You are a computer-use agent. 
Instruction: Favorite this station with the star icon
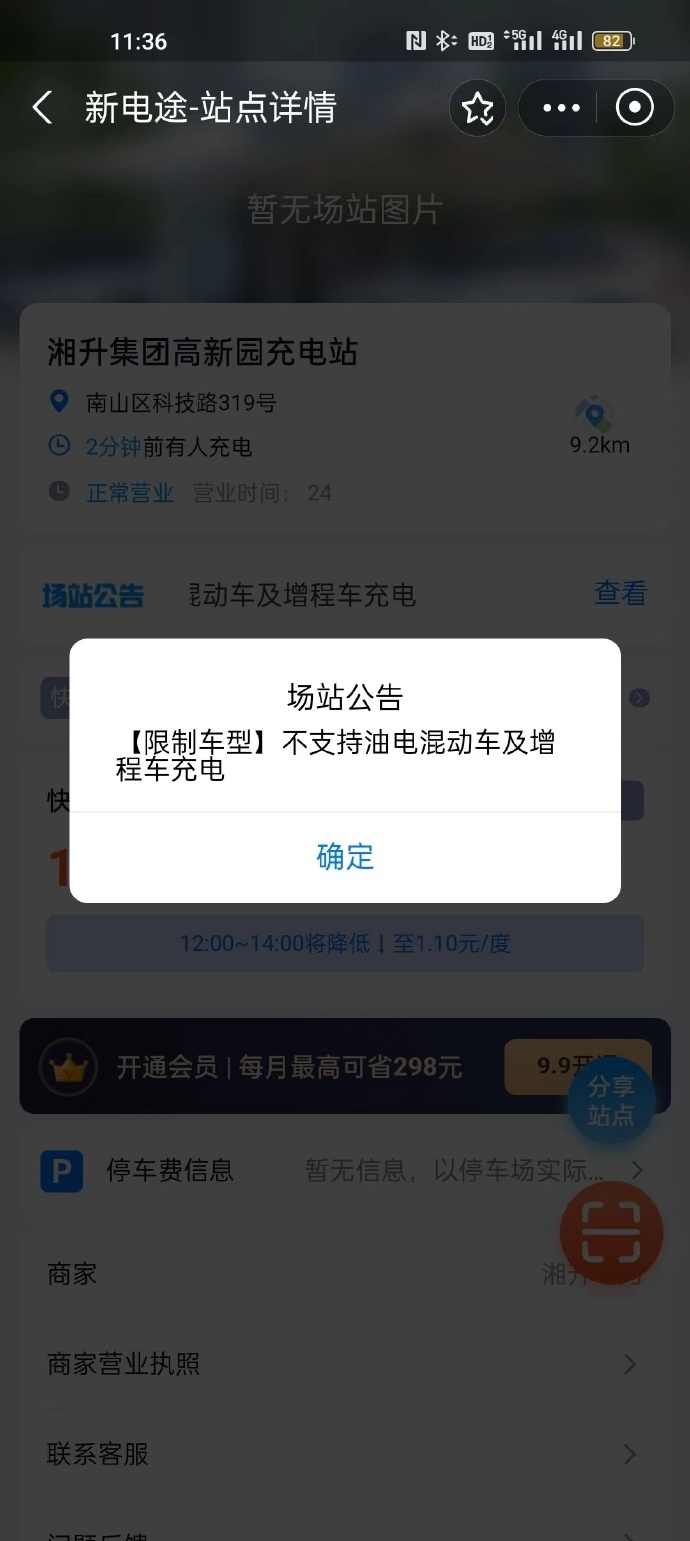point(477,108)
